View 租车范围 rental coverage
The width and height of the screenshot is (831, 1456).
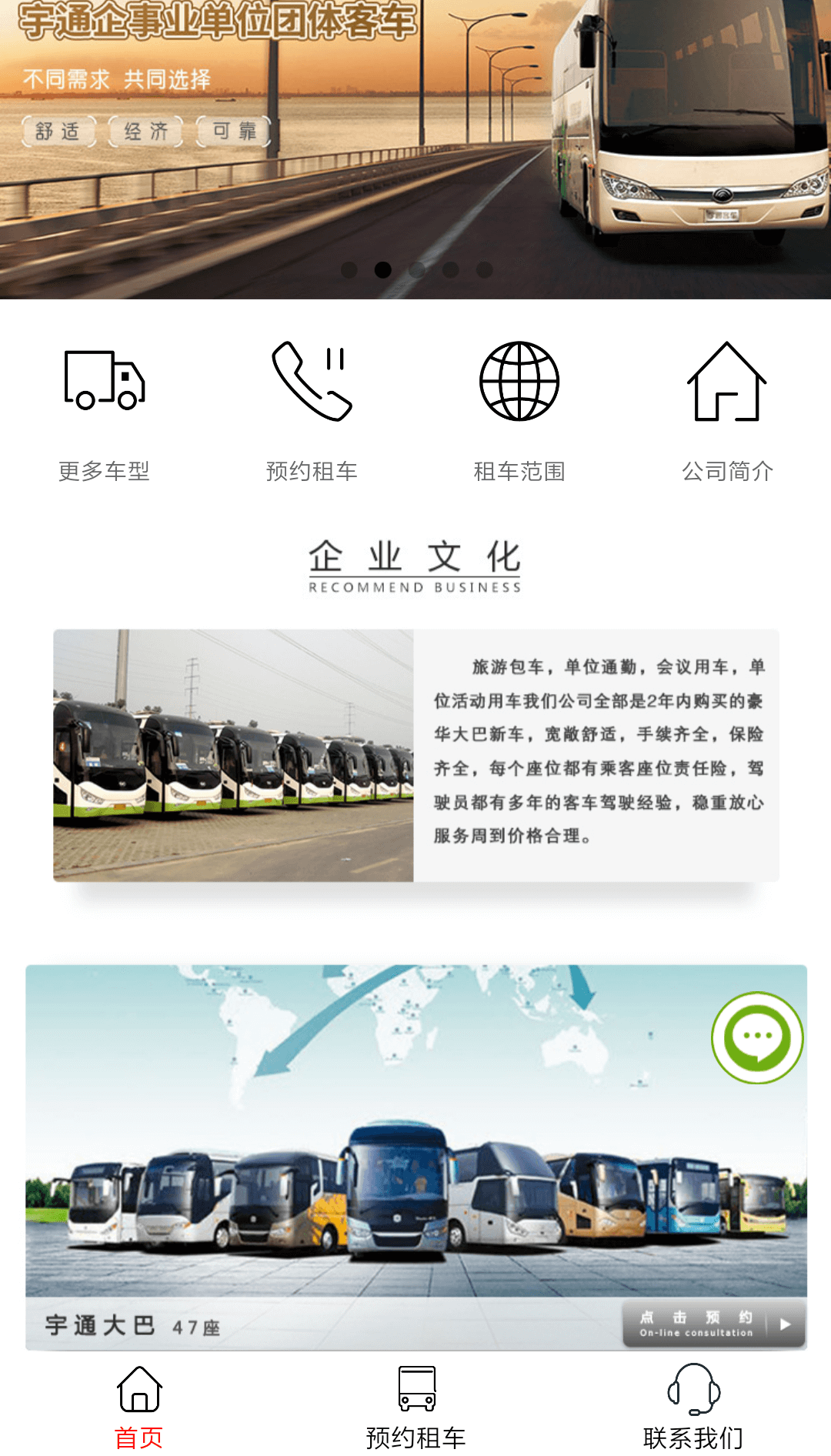pyautogui.click(x=519, y=411)
